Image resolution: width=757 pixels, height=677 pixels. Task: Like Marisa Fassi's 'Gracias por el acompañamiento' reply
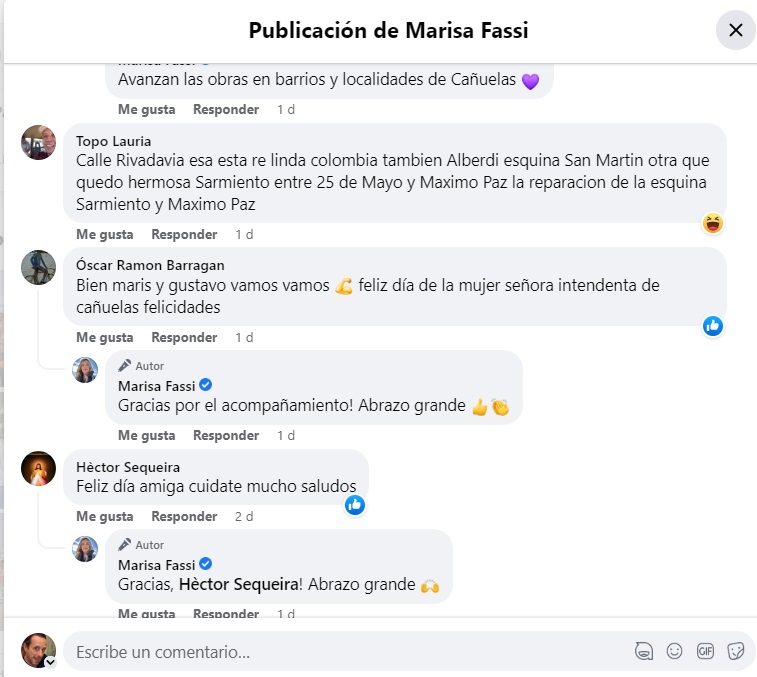[146, 435]
